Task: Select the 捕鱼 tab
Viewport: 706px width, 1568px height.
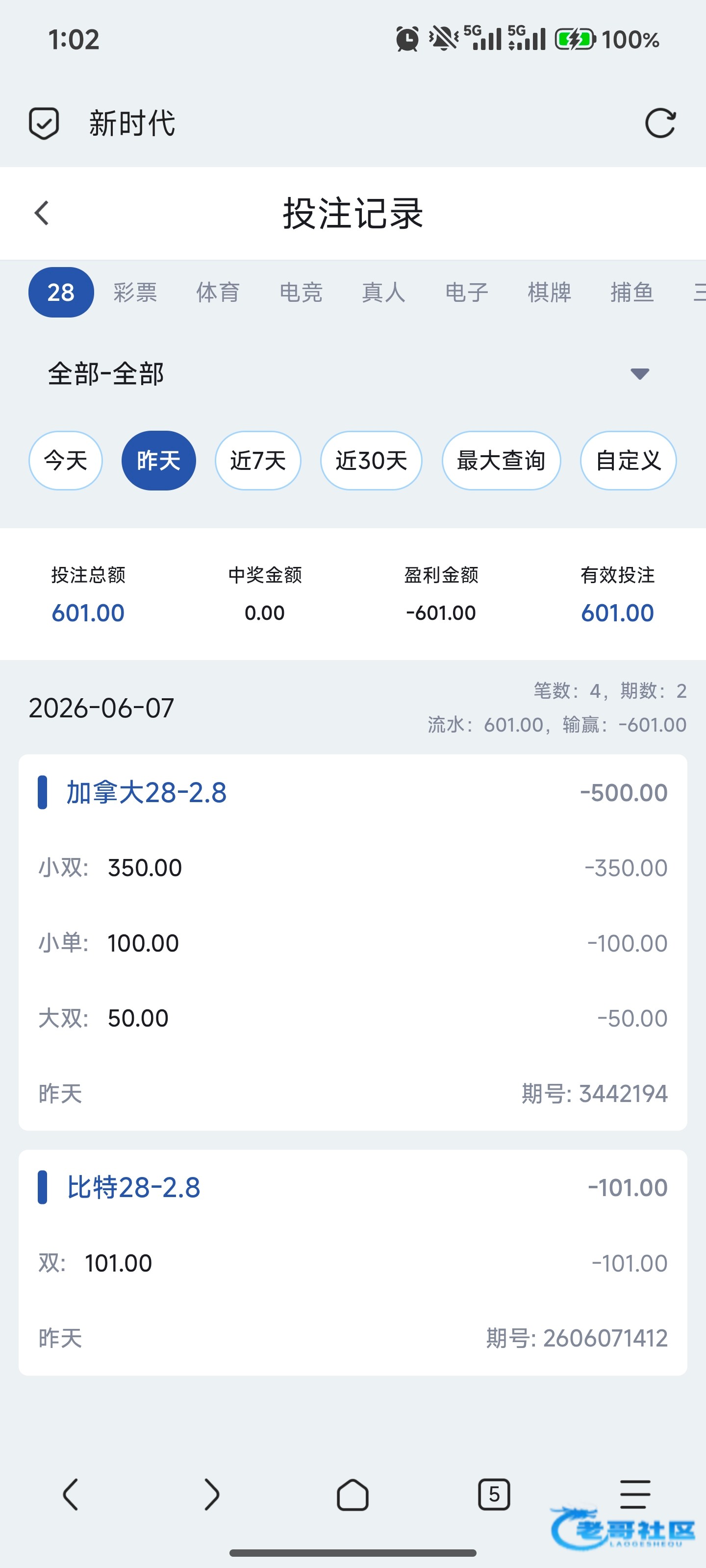Action: 632,292
